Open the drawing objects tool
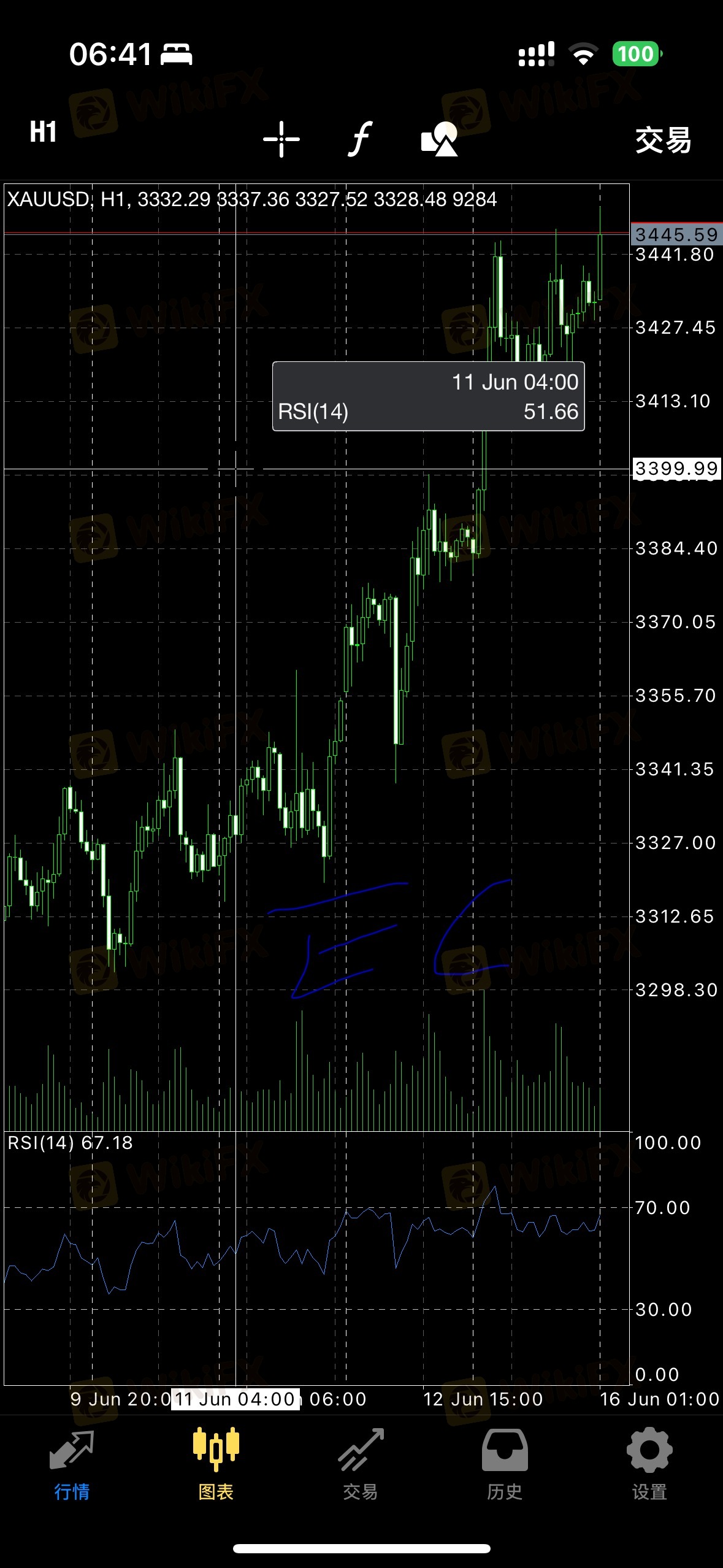The height and width of the screenshot is (1568, 723). 440,139
